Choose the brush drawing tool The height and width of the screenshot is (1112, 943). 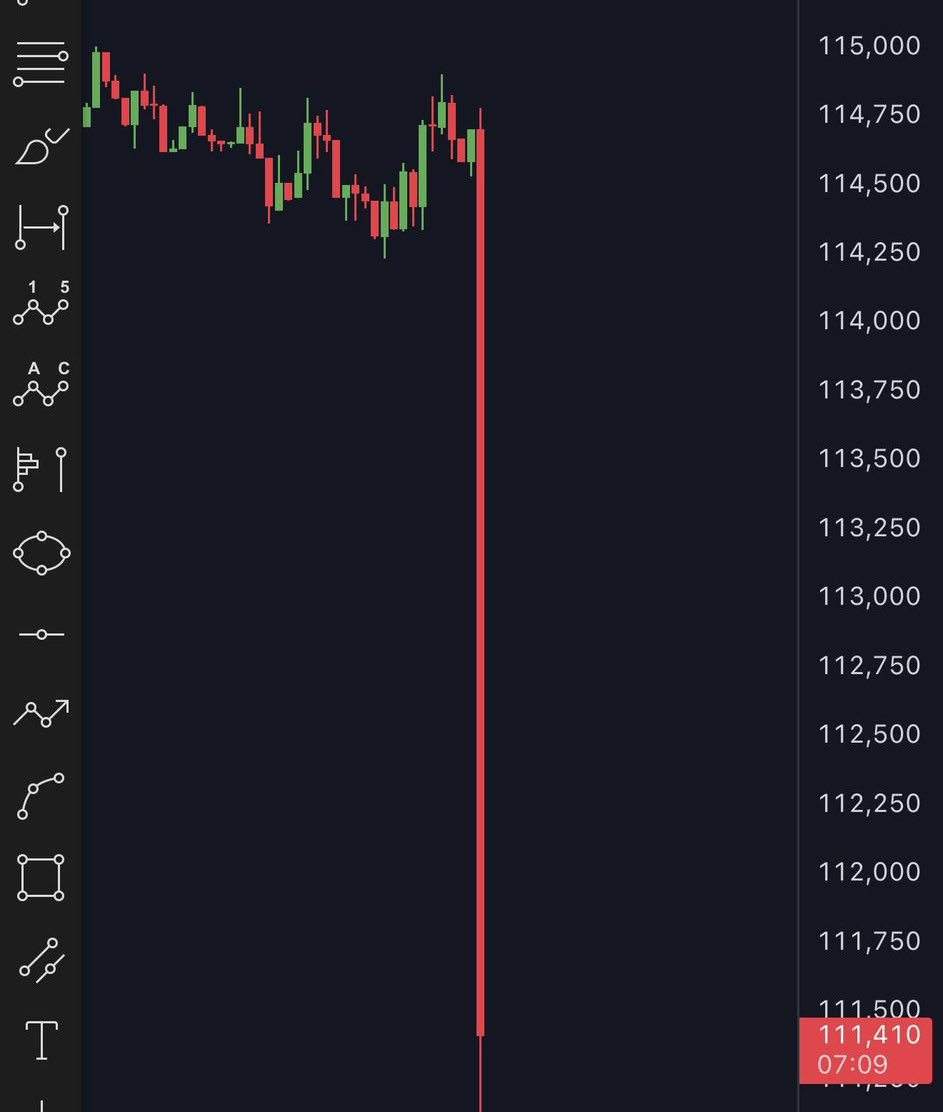point(40,147)
